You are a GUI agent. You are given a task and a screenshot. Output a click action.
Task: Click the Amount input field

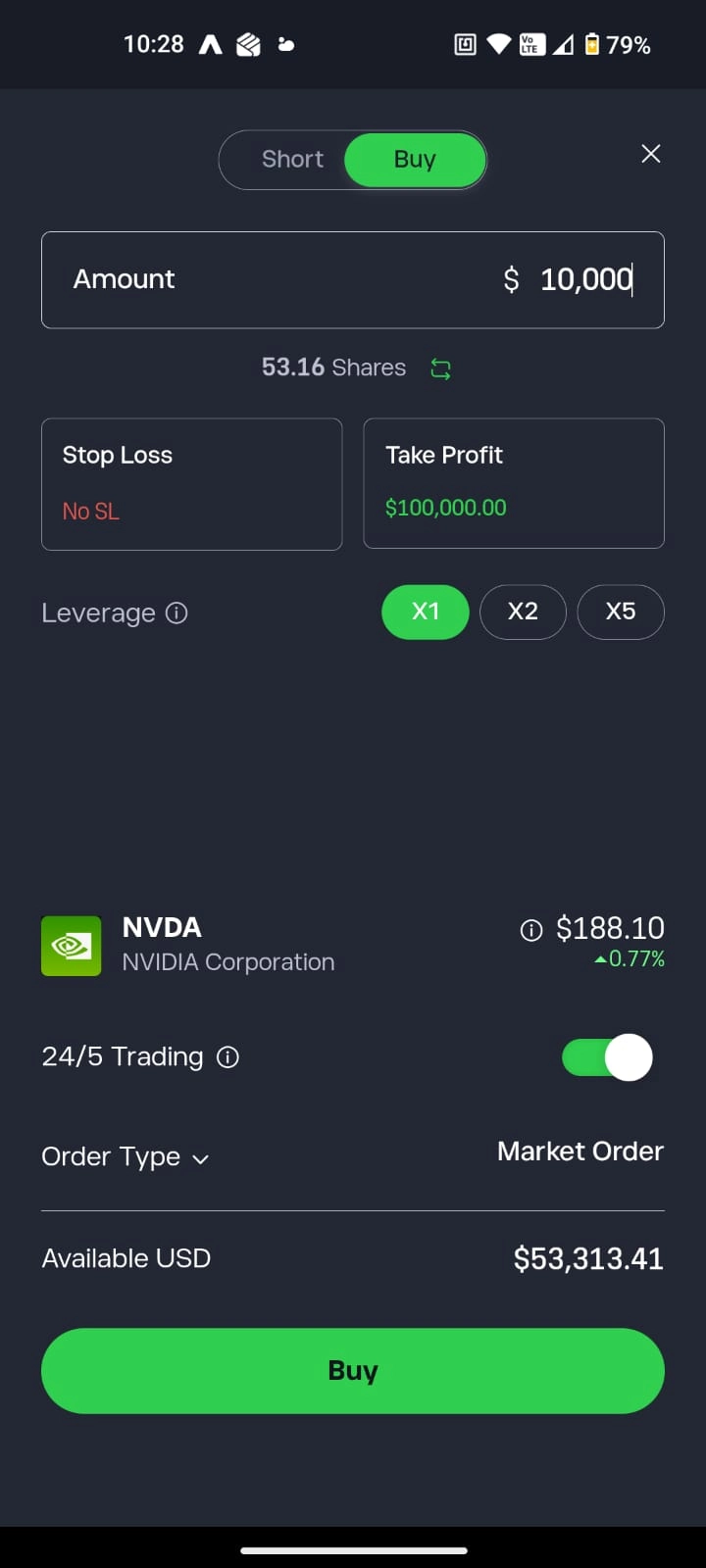(x=353, y=279)
